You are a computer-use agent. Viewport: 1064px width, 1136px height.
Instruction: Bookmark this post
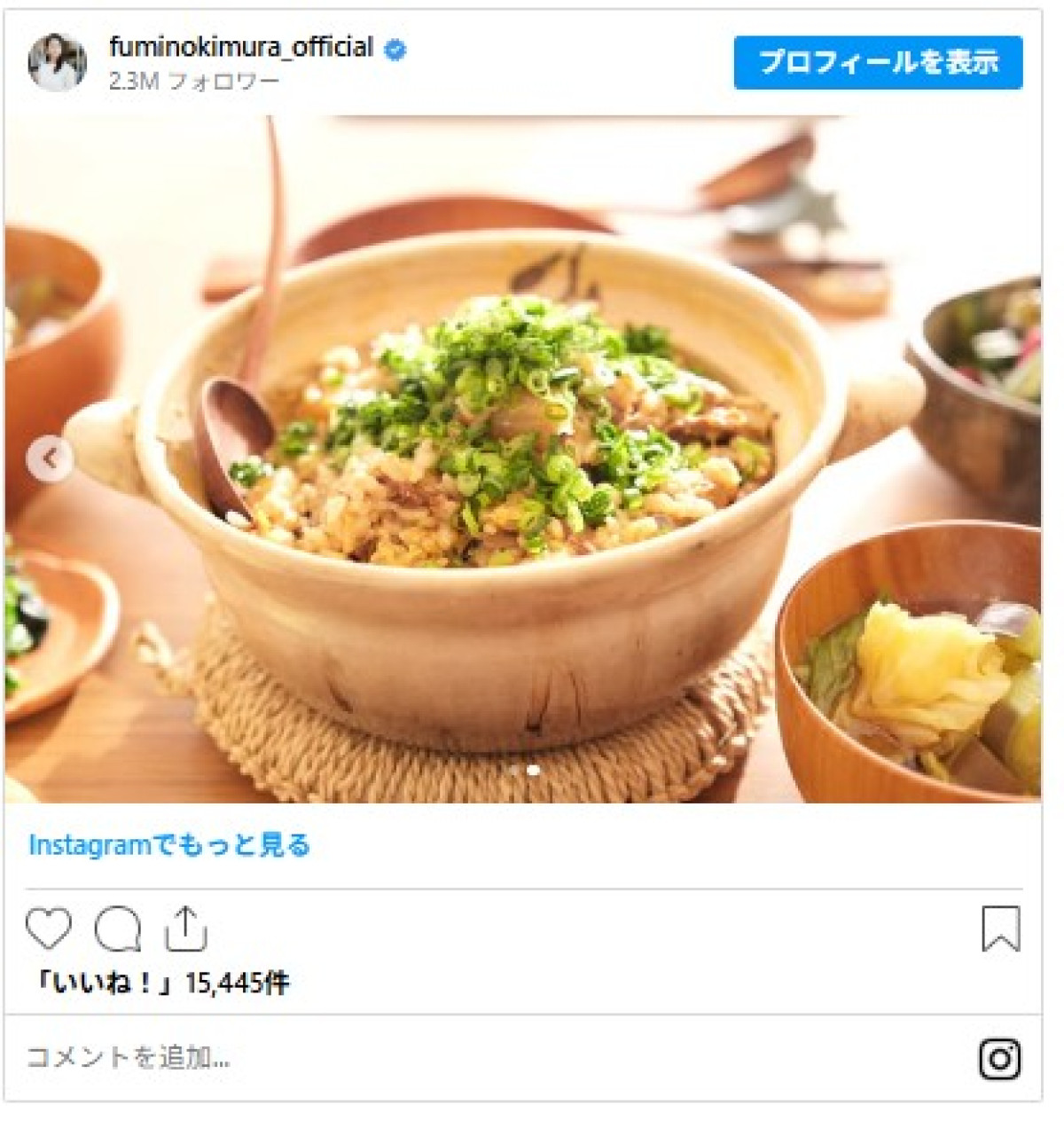click(1000, 928)
